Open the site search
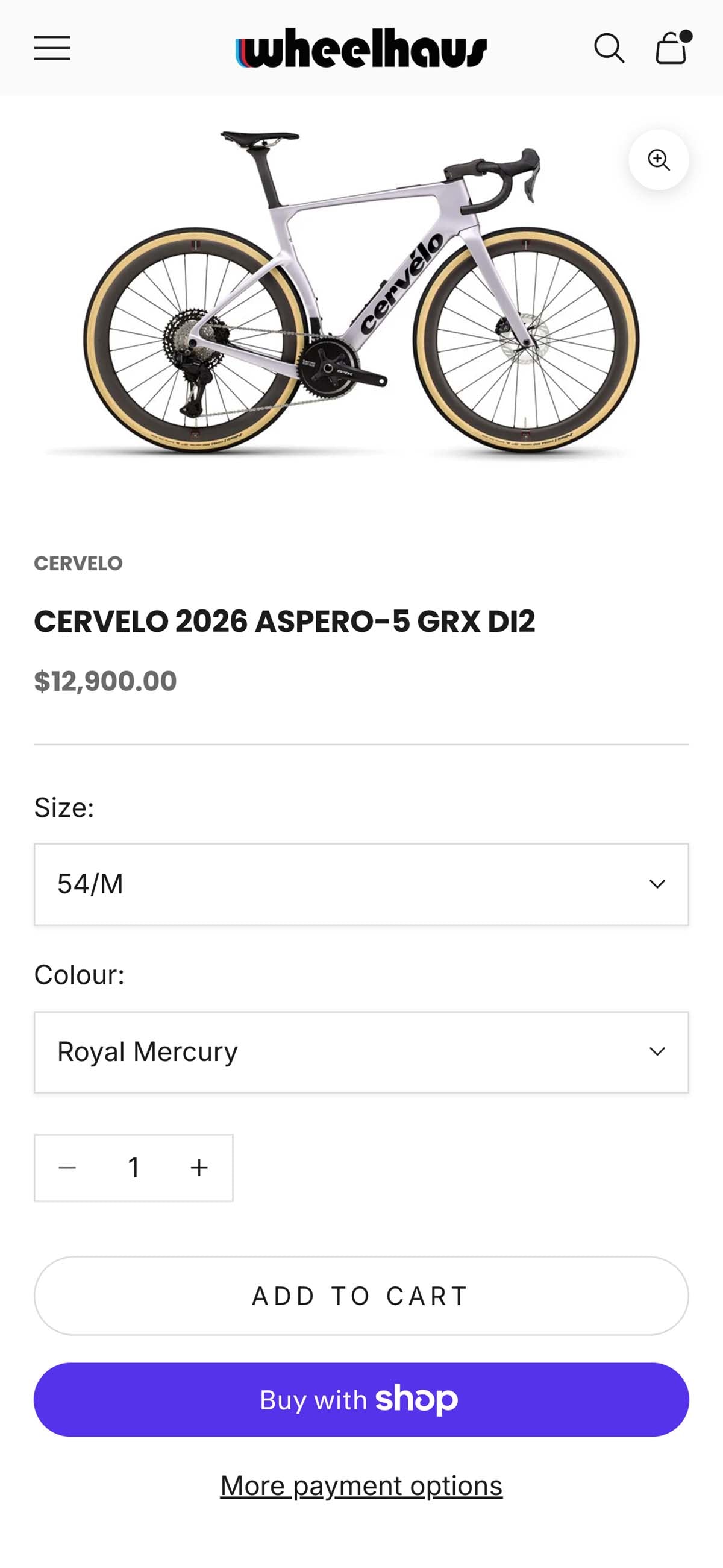 pyautogui.click(x=609, y=48)
